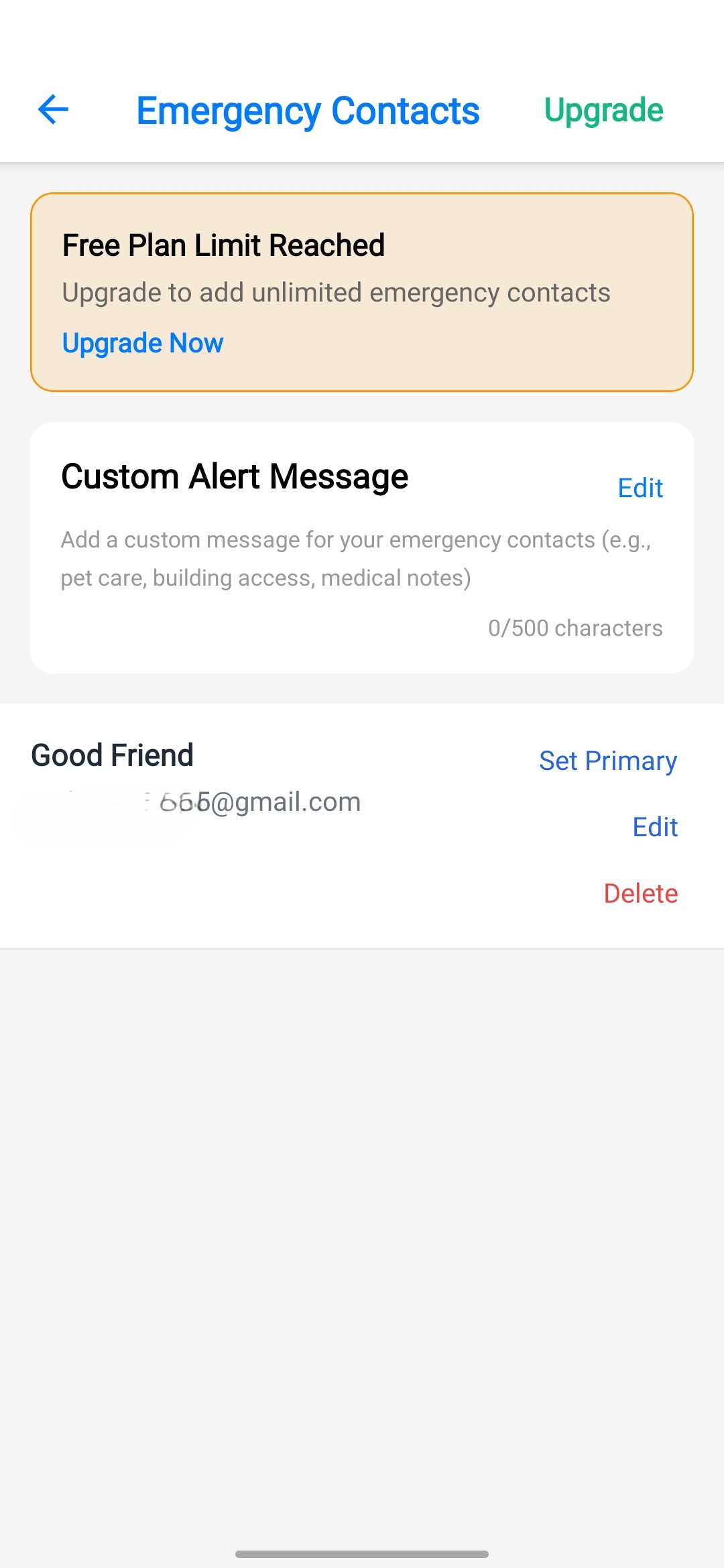
Task: Edit the Good Friend contact
Action: click(654, 827)
